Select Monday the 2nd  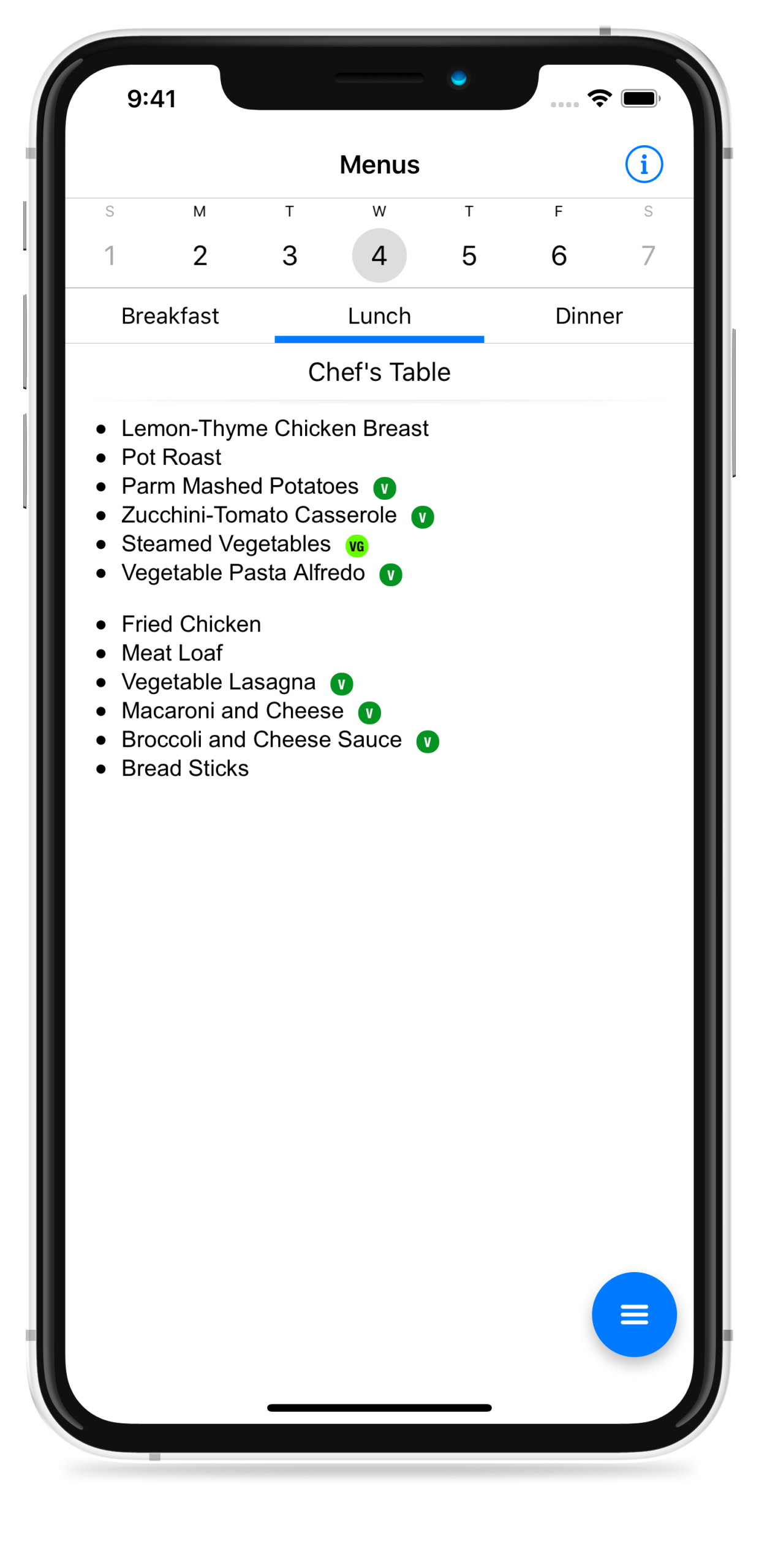point(200,255)
